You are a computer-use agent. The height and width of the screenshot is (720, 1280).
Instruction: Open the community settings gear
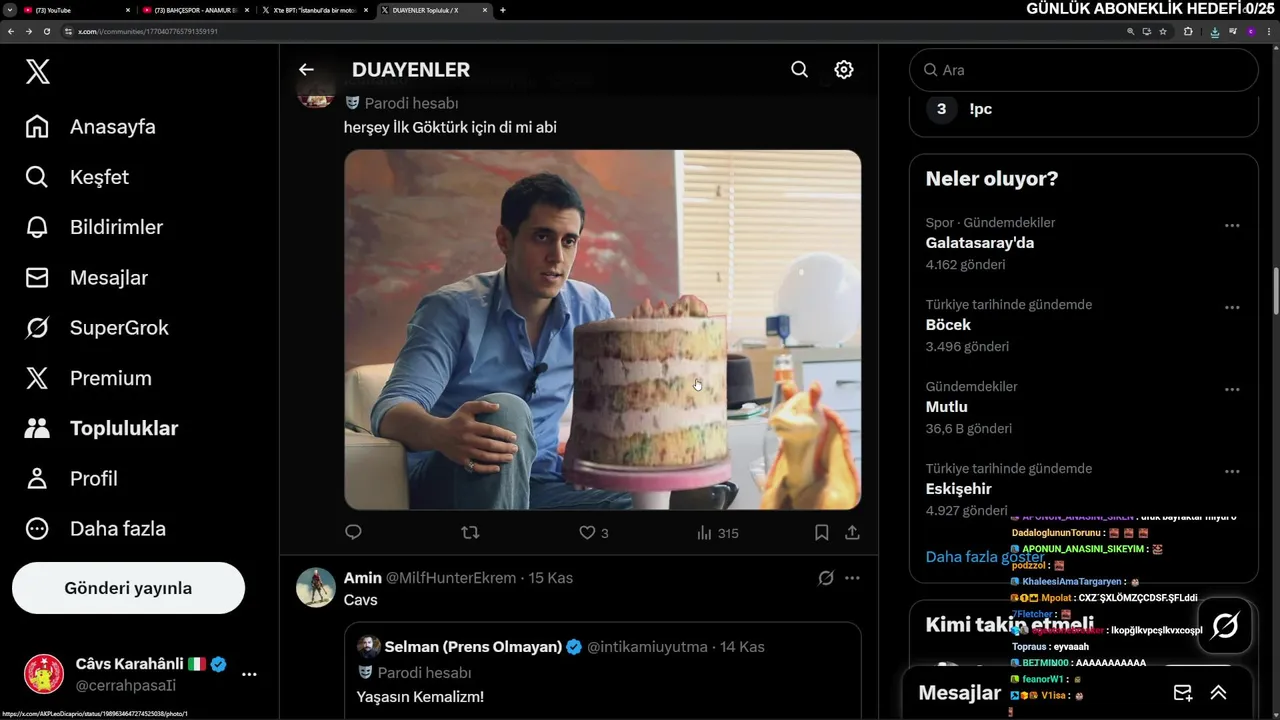pos(844,70)
